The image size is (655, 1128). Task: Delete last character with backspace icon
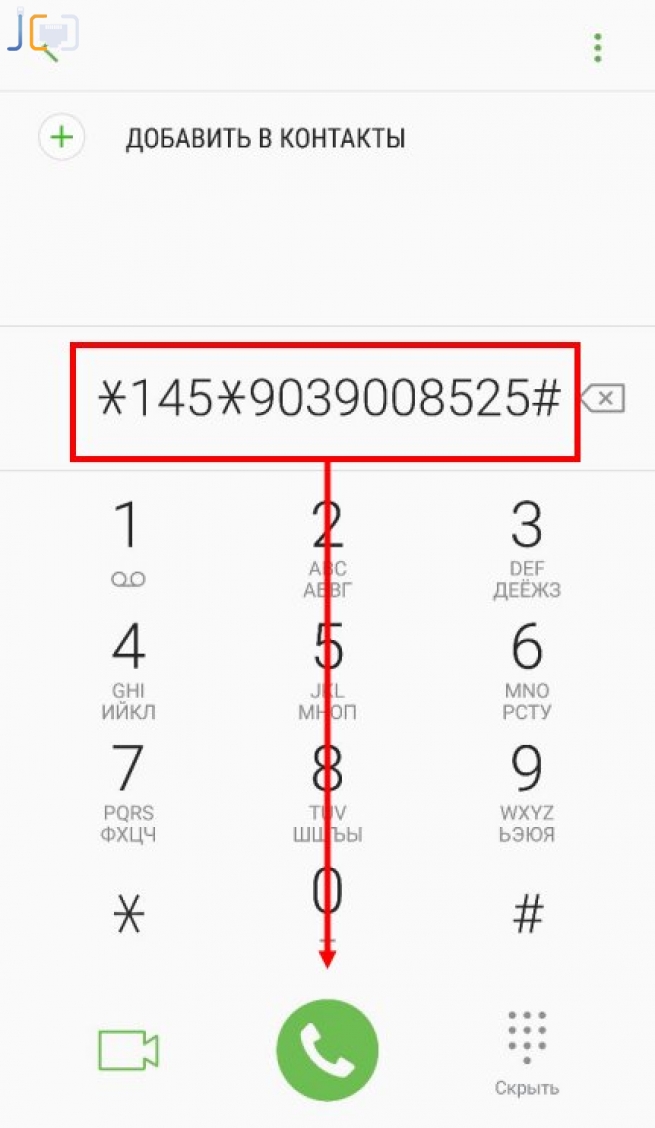coord(602,401)
